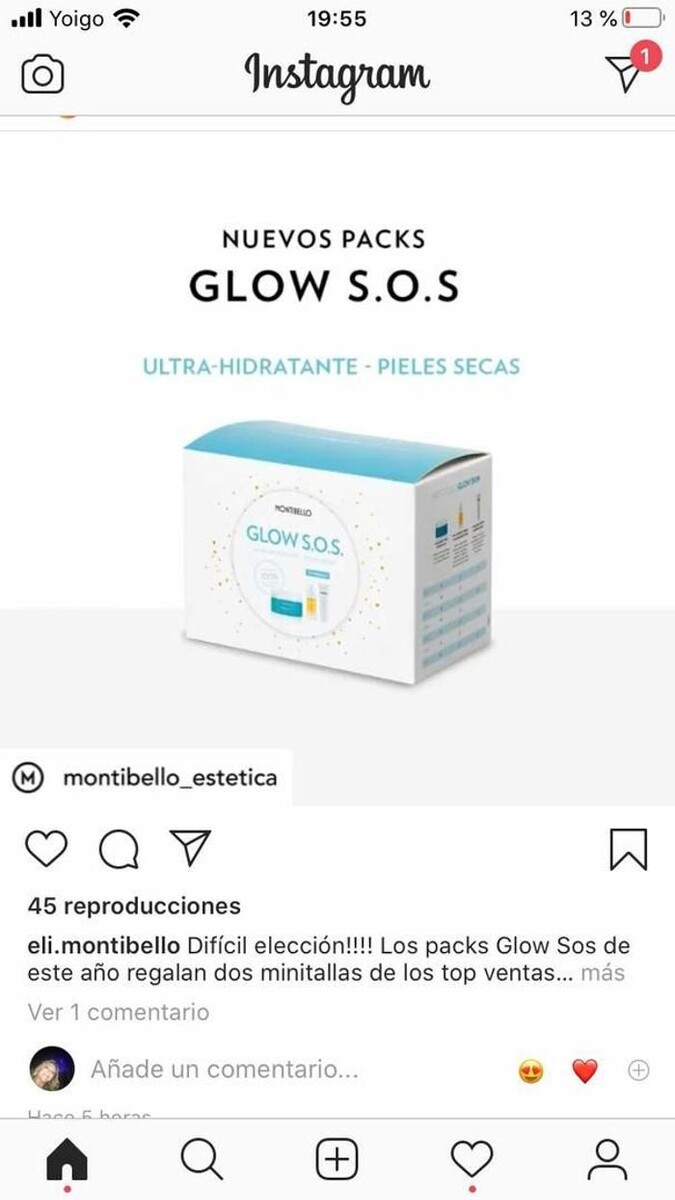Open the camera from the top bar
Viewport: 675px width, 1200px height.
[x=42, y=75]
